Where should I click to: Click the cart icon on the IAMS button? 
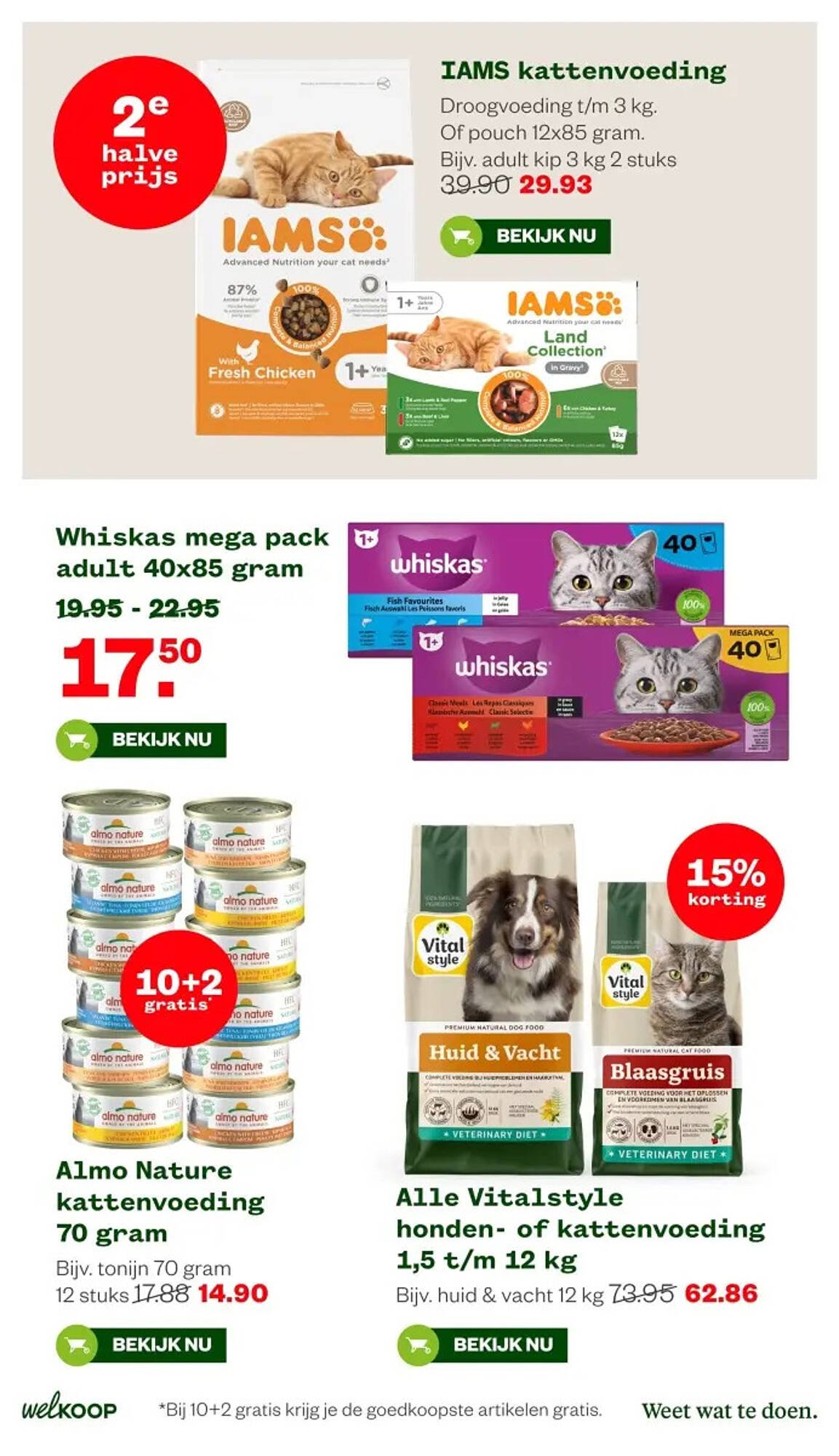[x=464, y=235]
